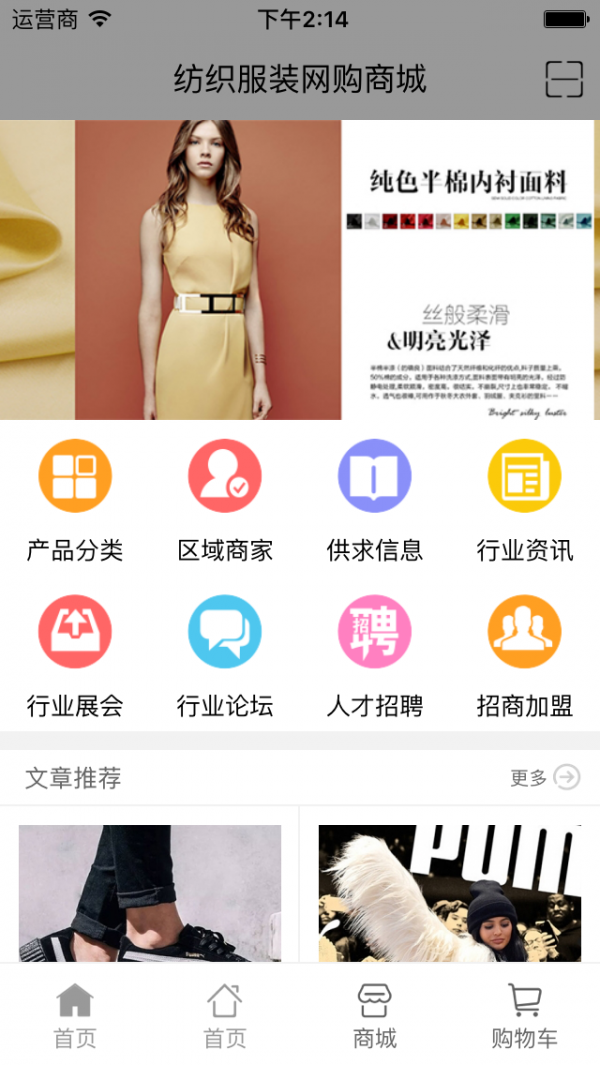Switch to the 商城 tab
The image size is (600, 1065).
pos(375,1015)
